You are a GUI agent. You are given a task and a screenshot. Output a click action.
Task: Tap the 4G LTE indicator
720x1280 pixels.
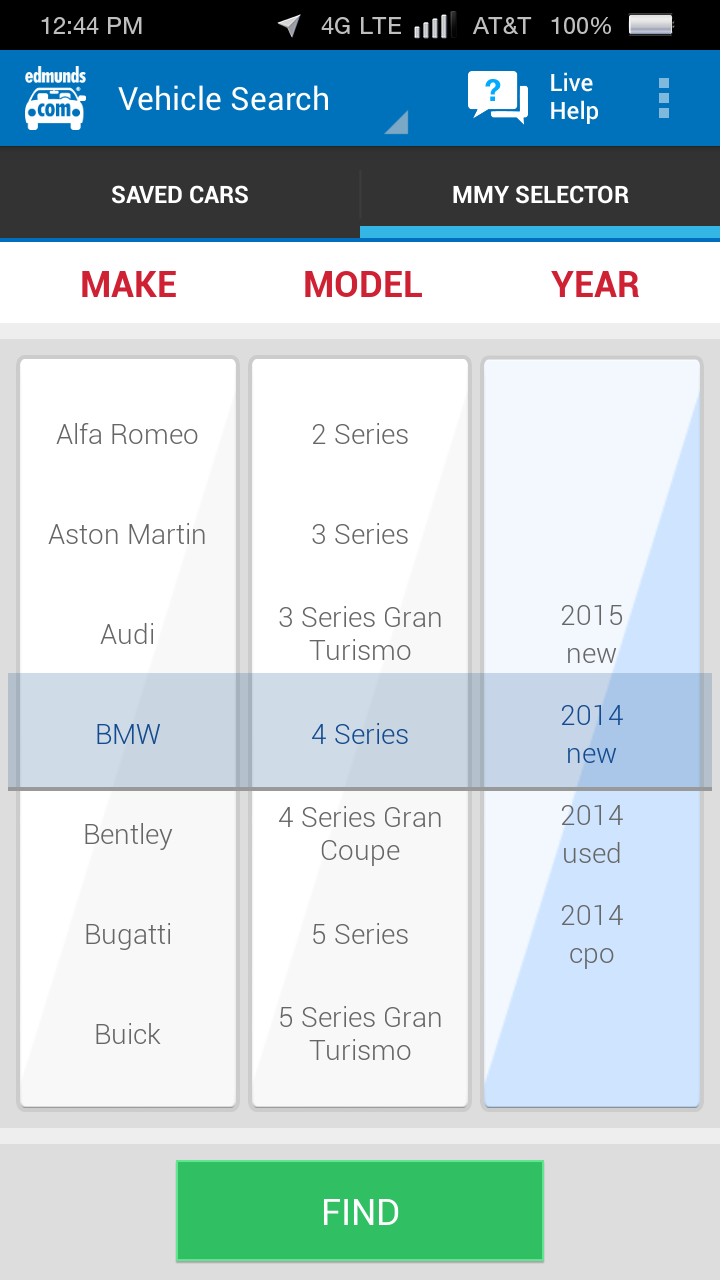[x=364, y=25]
